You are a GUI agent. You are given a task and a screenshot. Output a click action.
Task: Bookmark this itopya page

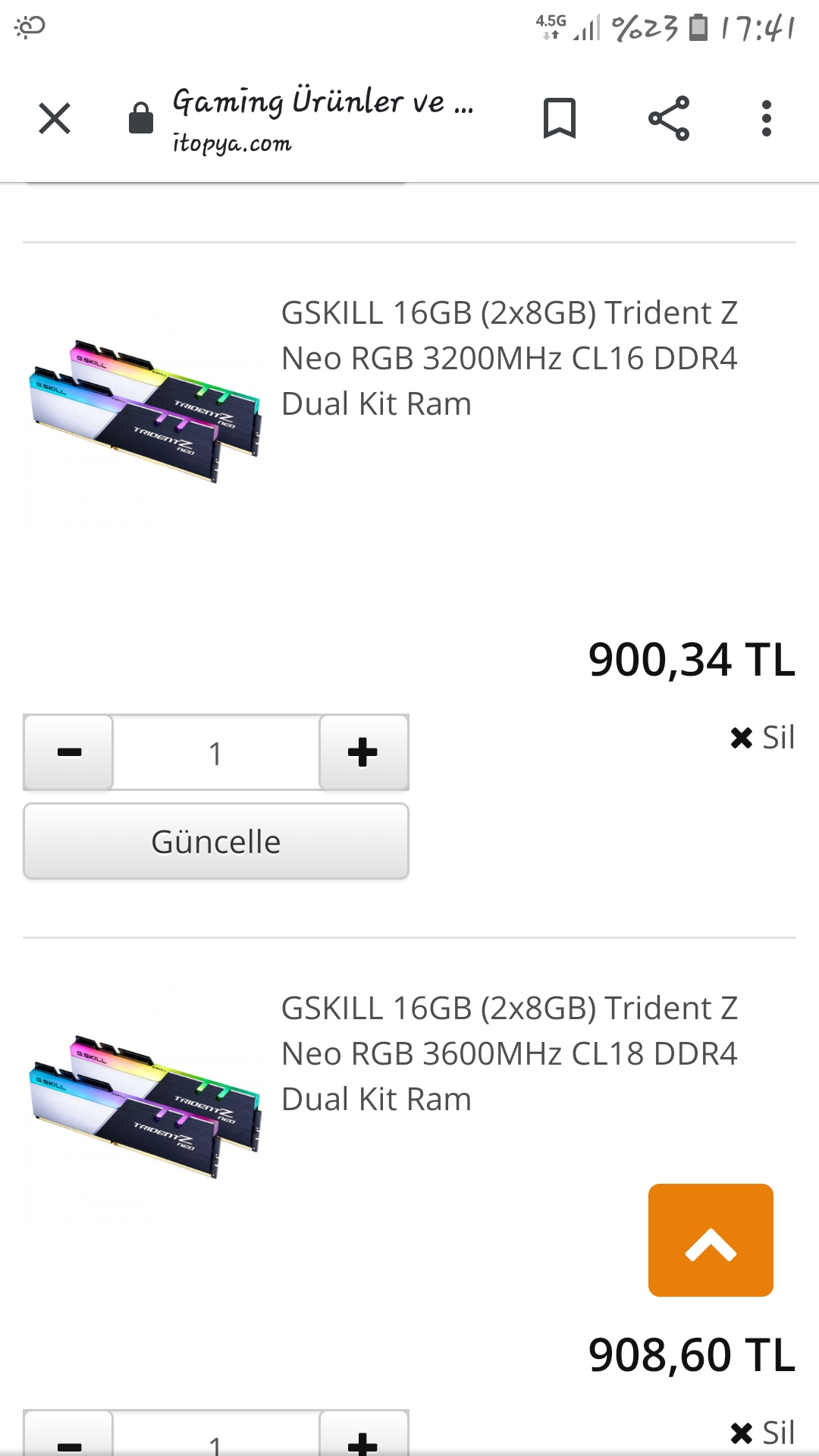click(x=560, y=119)
